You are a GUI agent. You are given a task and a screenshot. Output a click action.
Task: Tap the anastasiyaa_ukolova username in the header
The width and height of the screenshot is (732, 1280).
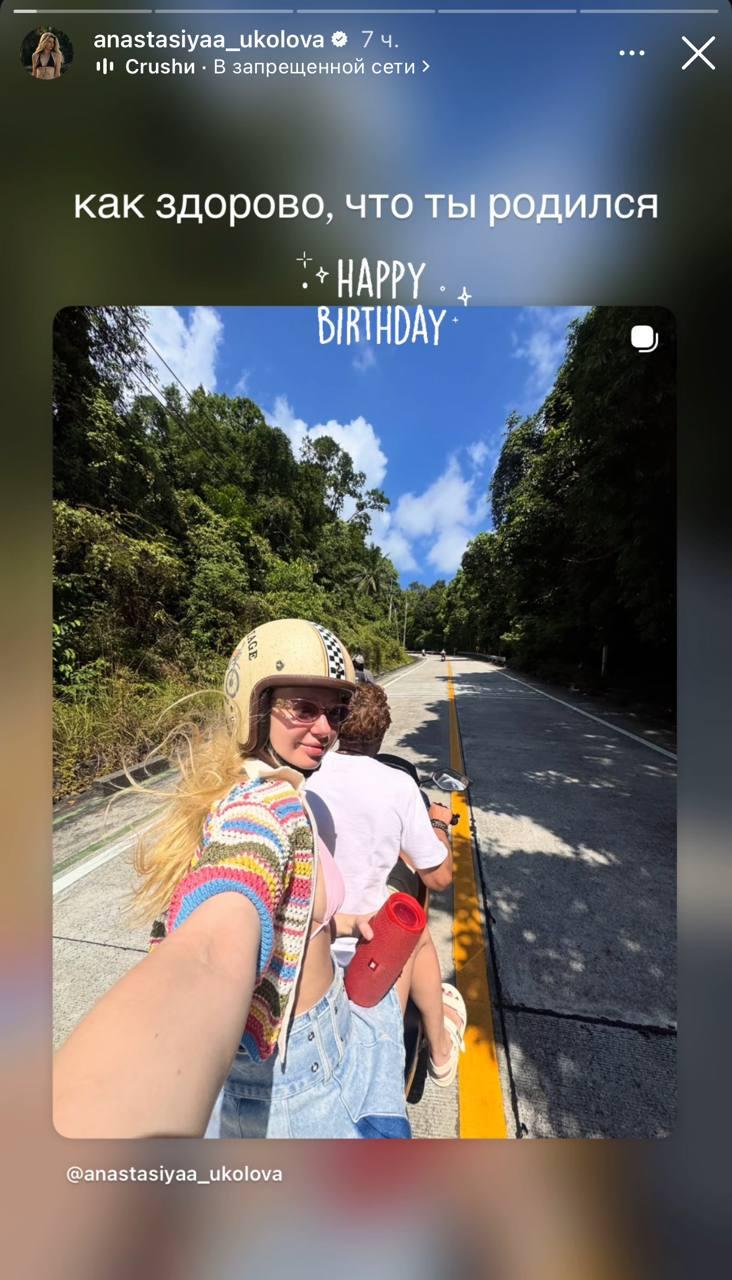[x=208, y=40]
